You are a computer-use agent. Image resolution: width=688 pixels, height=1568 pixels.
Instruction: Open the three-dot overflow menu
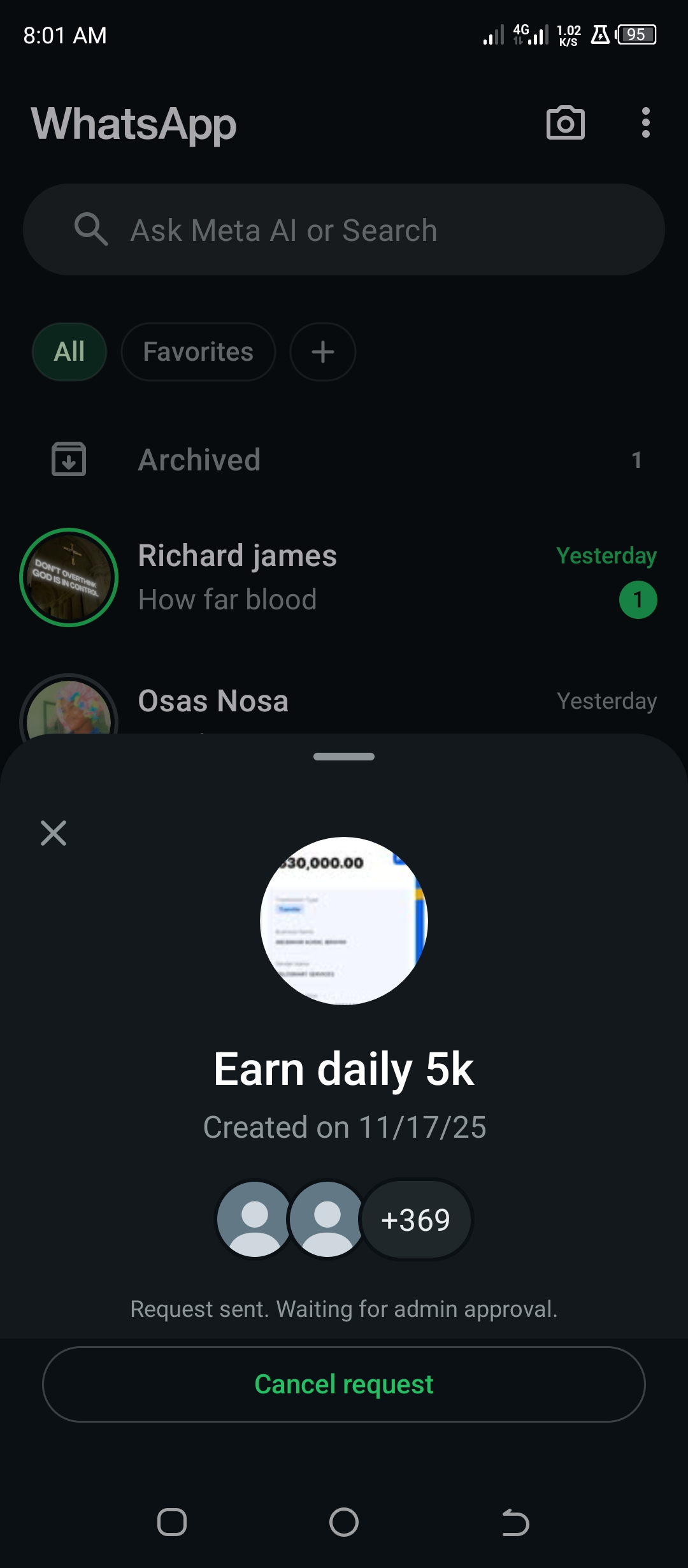(x=645, y=122)
